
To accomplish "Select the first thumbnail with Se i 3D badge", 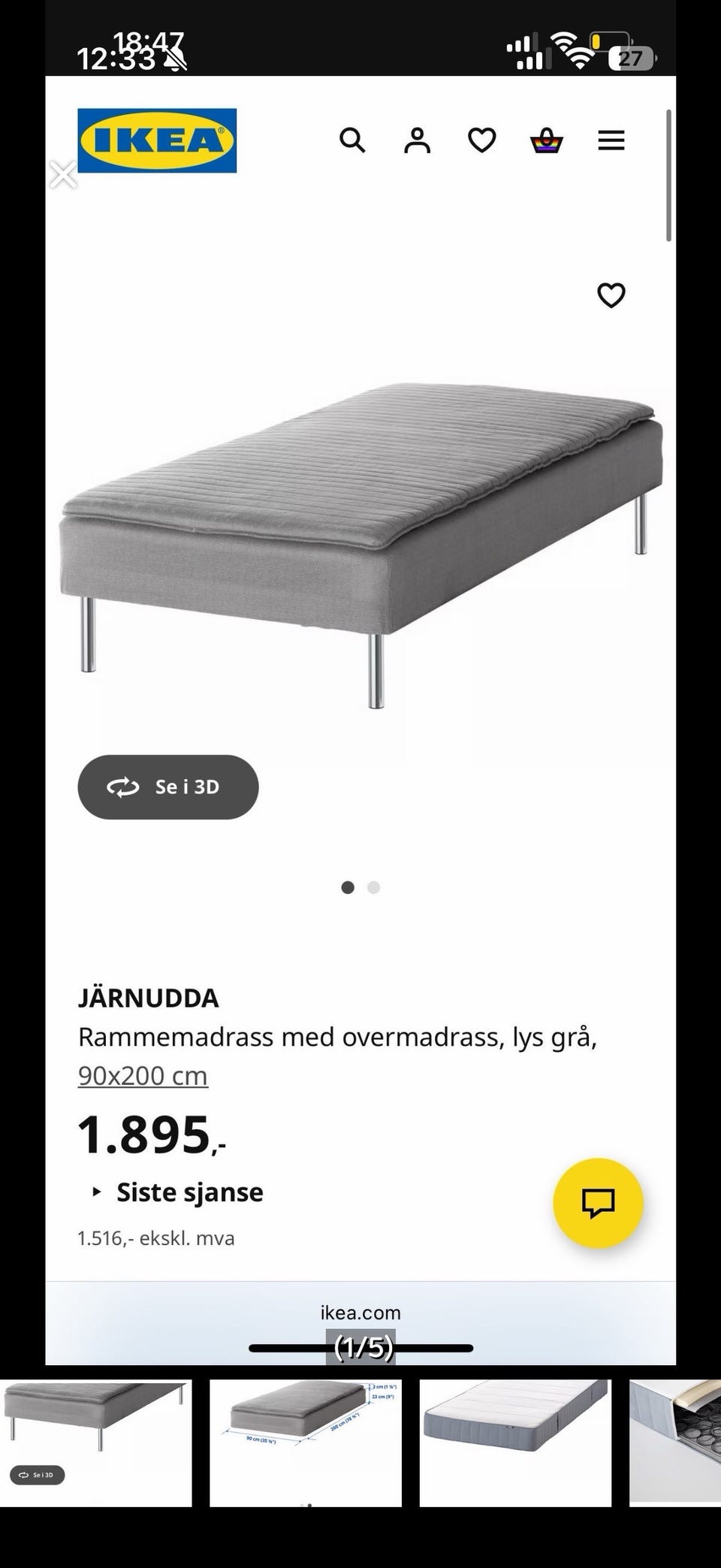I will click(95, 1443).
